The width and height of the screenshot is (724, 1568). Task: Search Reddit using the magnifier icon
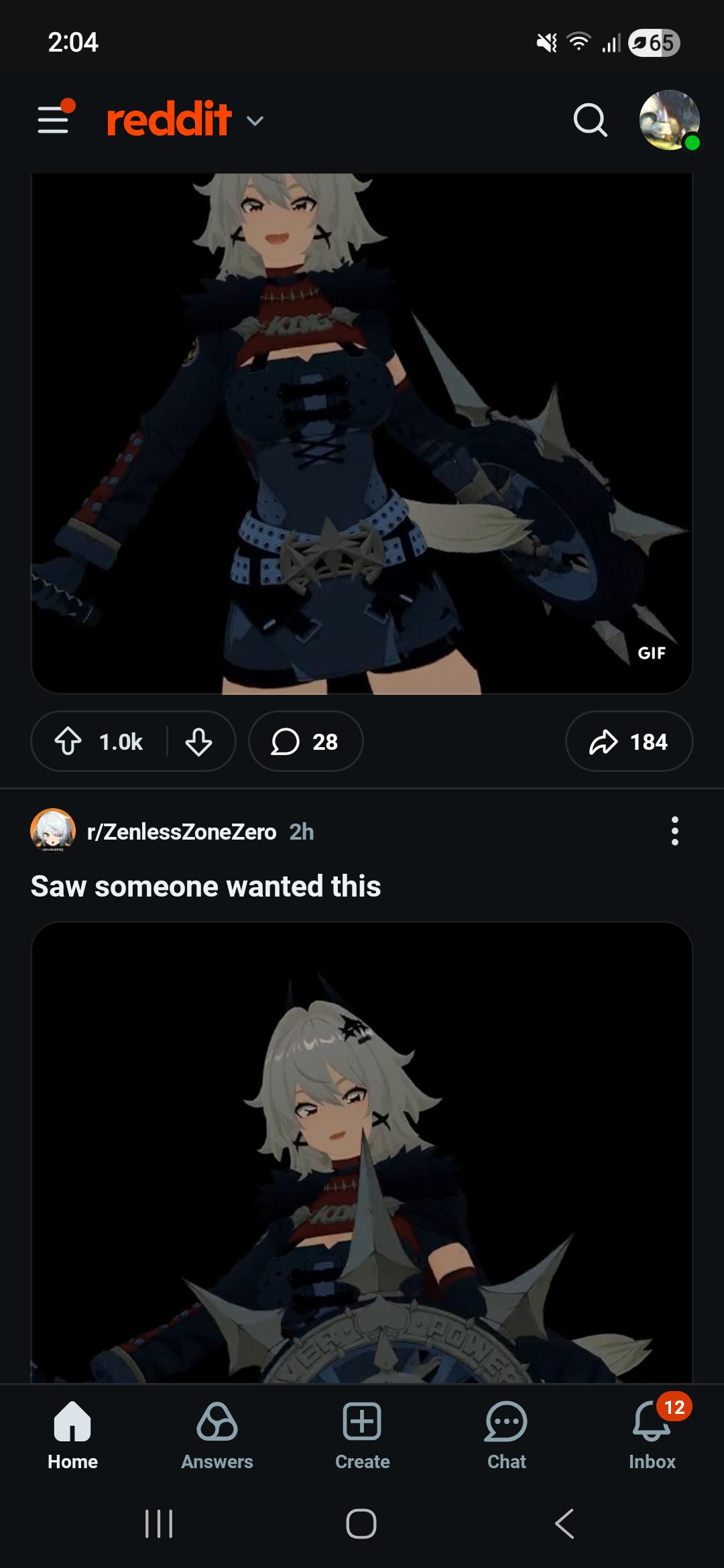590,121
